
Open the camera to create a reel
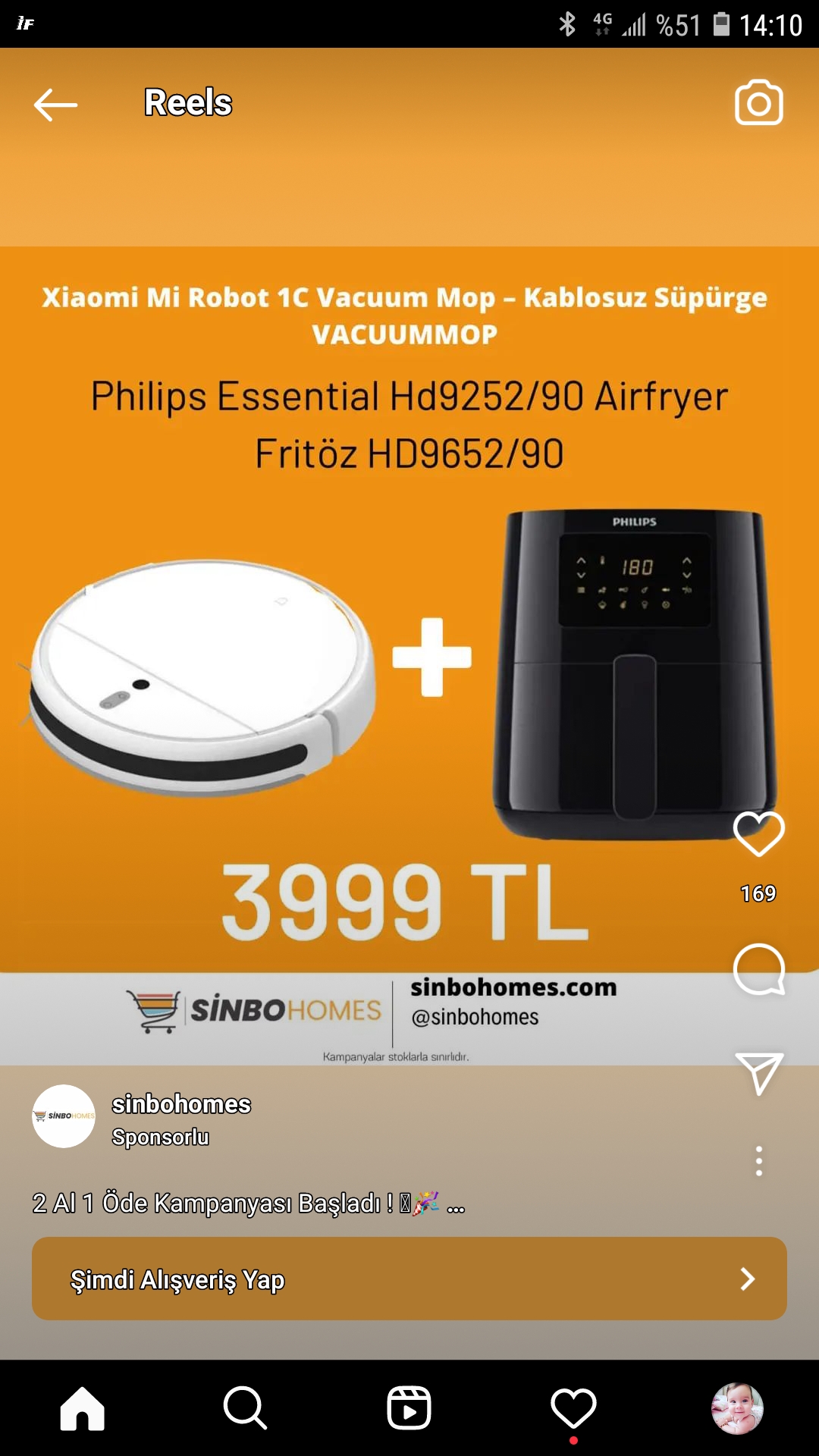coord(758,103)
